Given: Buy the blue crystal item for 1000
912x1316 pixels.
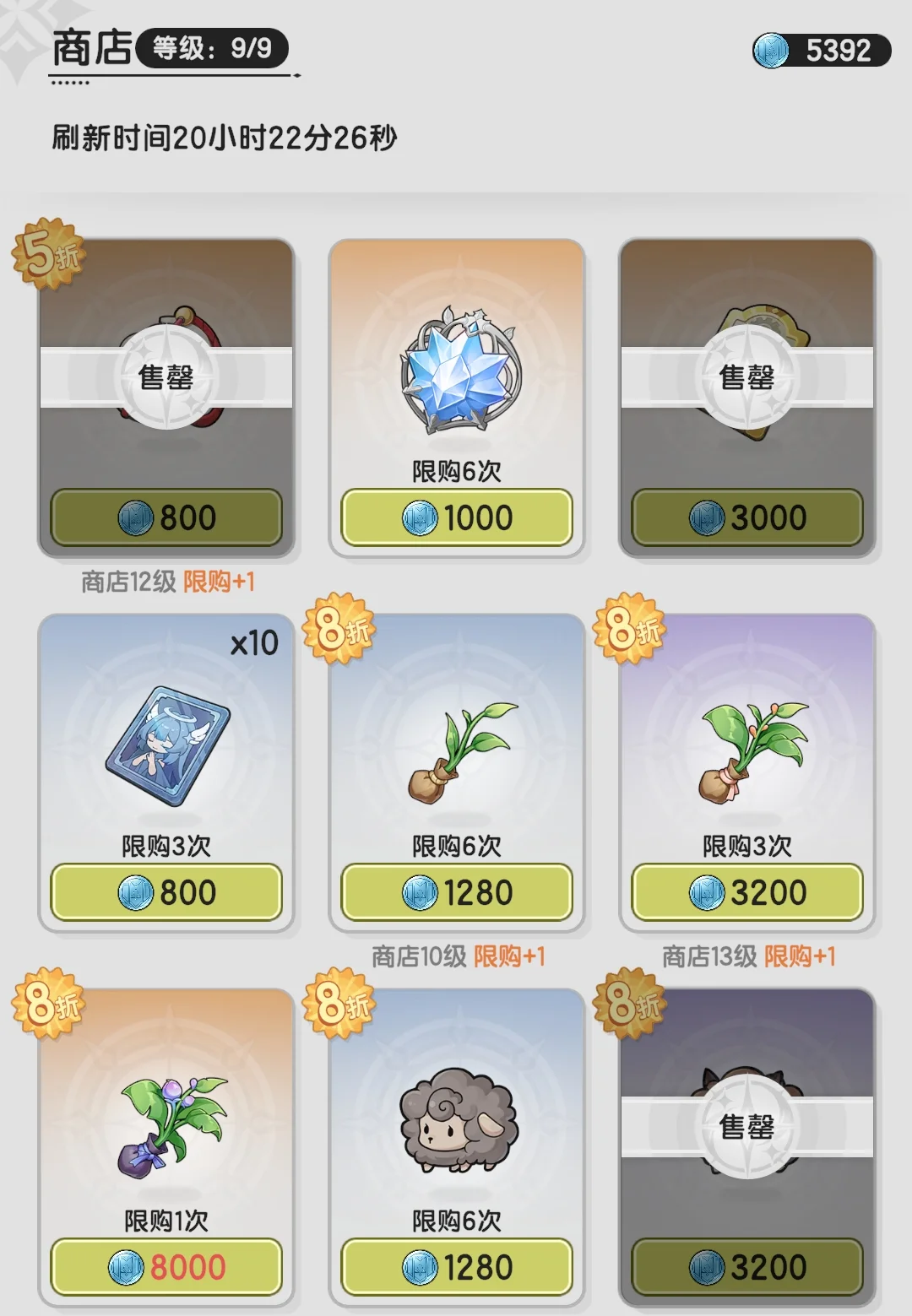Looking at the screenshot, I should (x=456, y=517).
